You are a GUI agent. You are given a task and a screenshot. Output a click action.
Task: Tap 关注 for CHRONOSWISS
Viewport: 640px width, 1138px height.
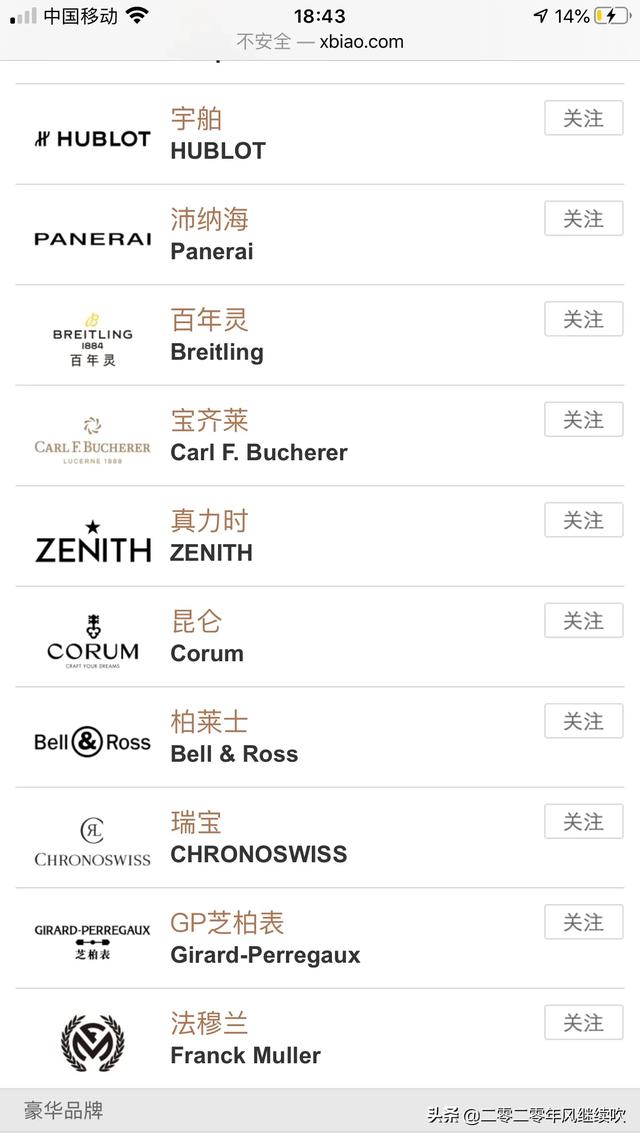(583, 822)
